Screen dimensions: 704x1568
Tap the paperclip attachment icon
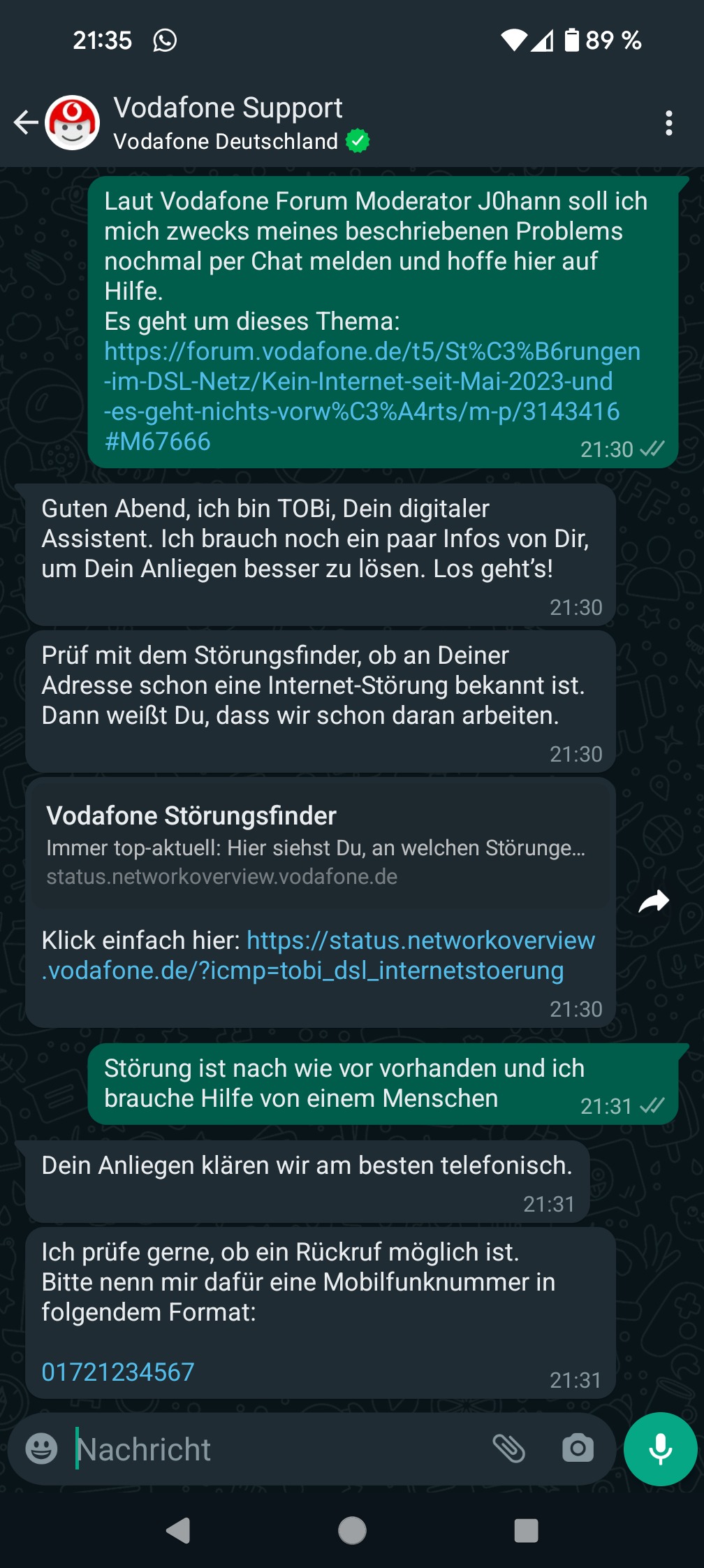coord(511,1449)
